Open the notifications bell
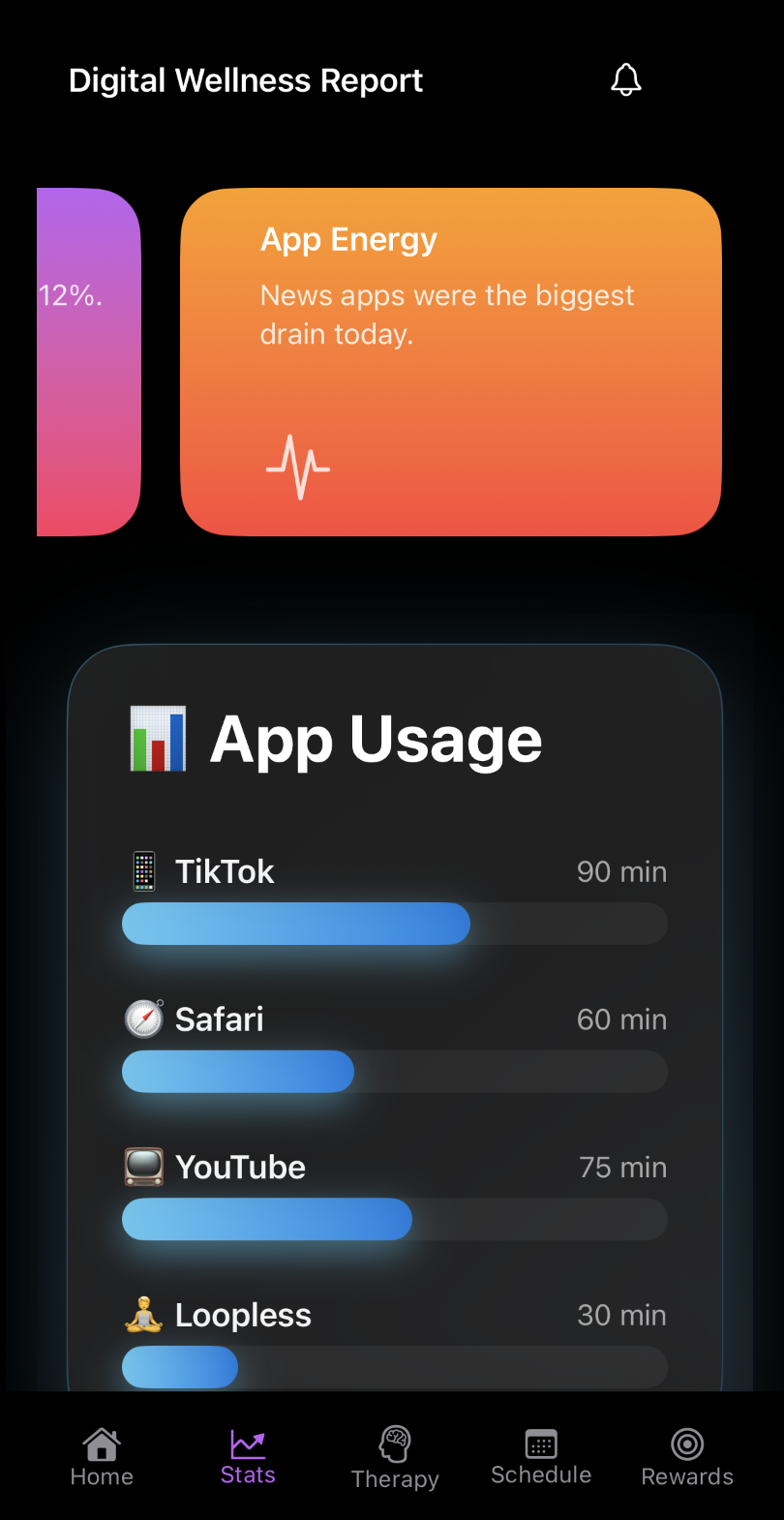Image resolution: width=784 pixels, height=1520 pixels. 626,80
